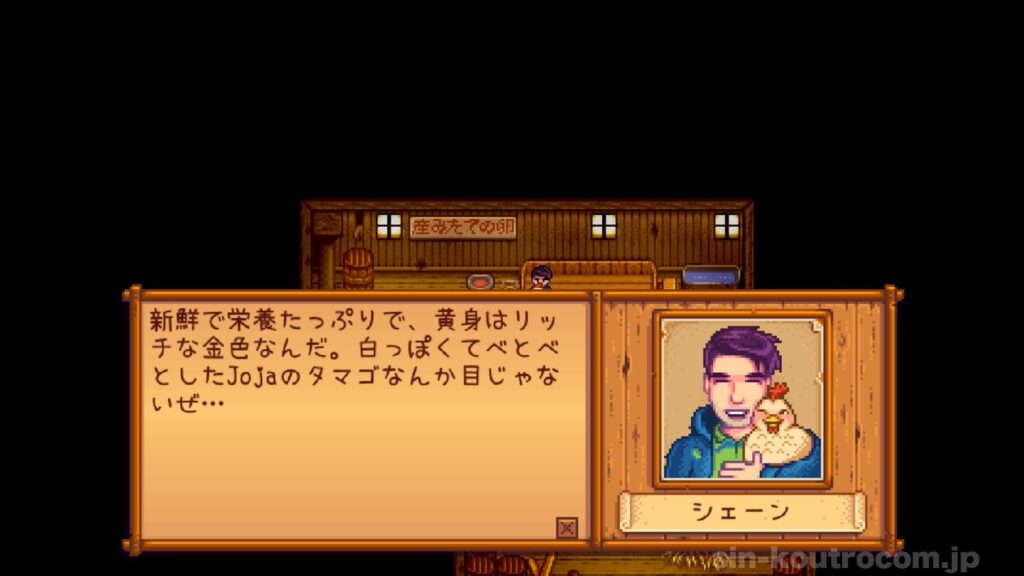Viewport: 1024px width, 576px height.
Task: Close Shane's dialogue with the X button
Action: pyautogui.click(x=567, y=528)
